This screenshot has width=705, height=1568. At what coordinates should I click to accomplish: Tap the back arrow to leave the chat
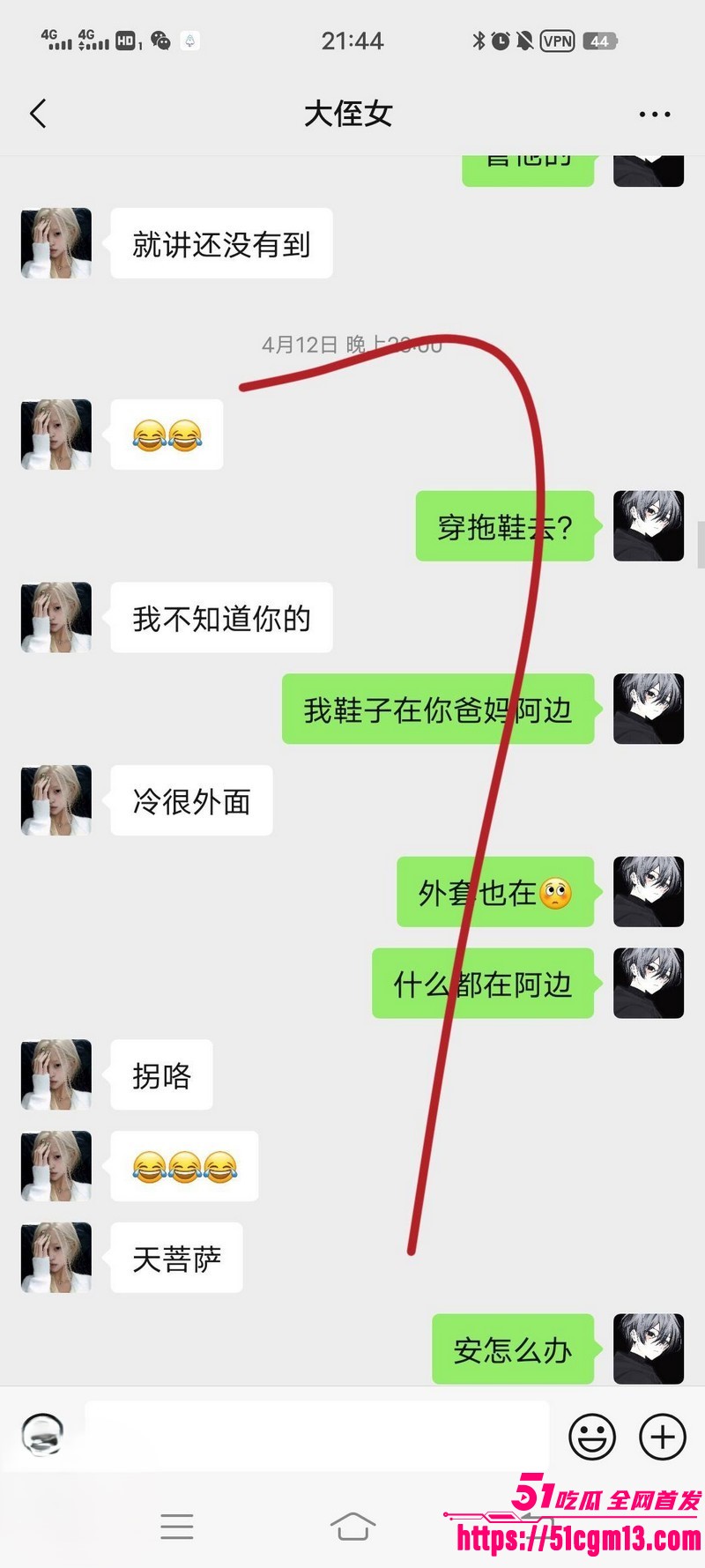point(37,114)
